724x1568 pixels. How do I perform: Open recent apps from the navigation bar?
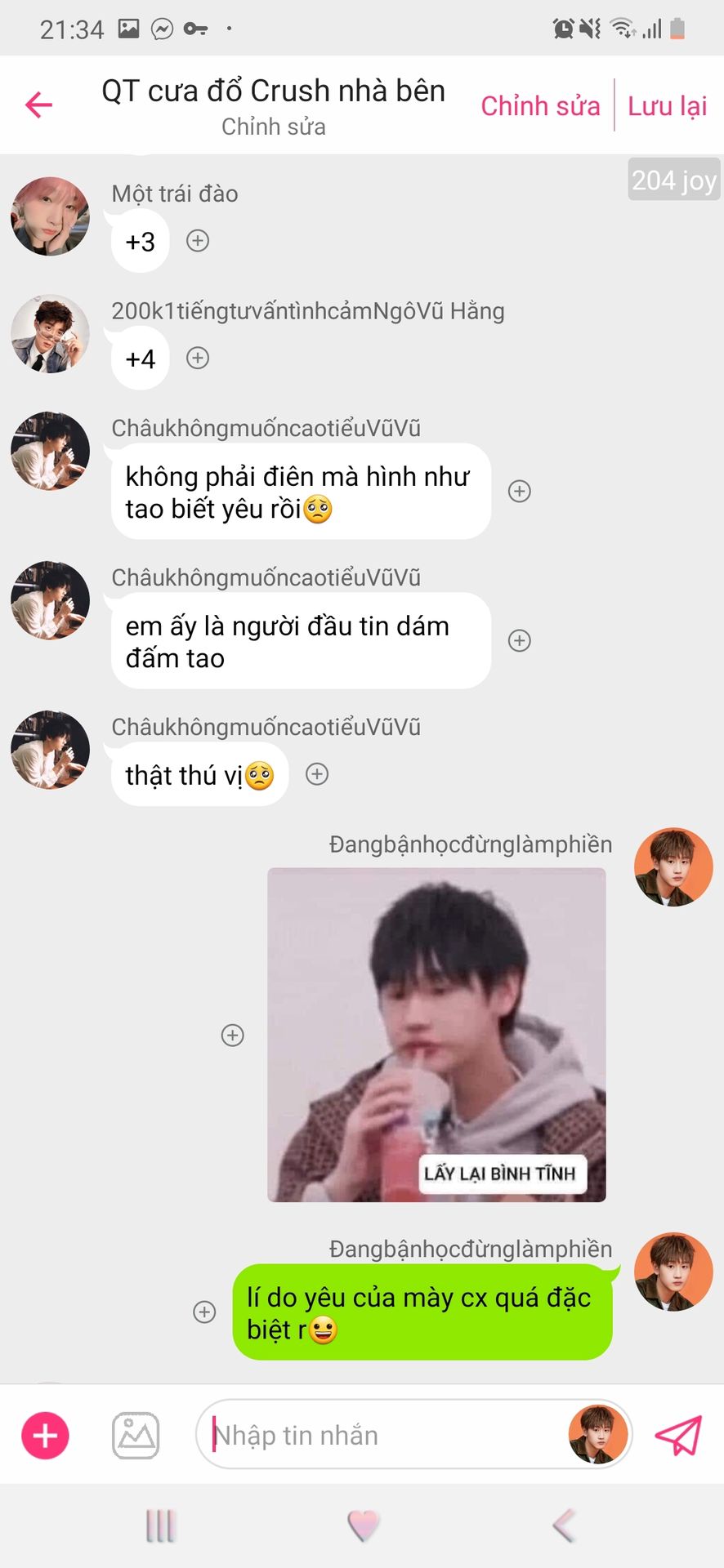click(x=160, y=1525)
